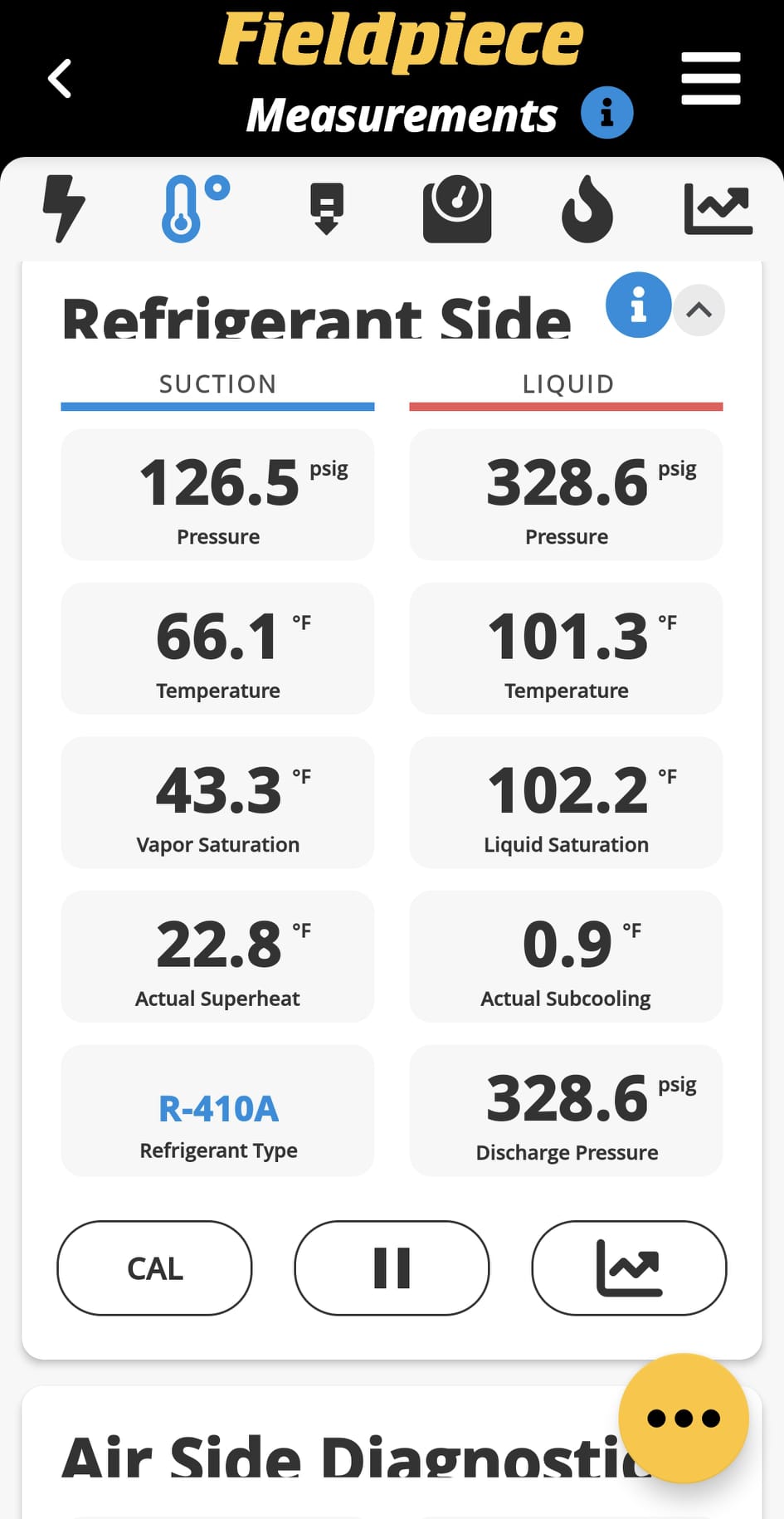This screenshot has width=784, height=1519.
Task: Tap the CAL button
Action: click(x=154, y=1267)
